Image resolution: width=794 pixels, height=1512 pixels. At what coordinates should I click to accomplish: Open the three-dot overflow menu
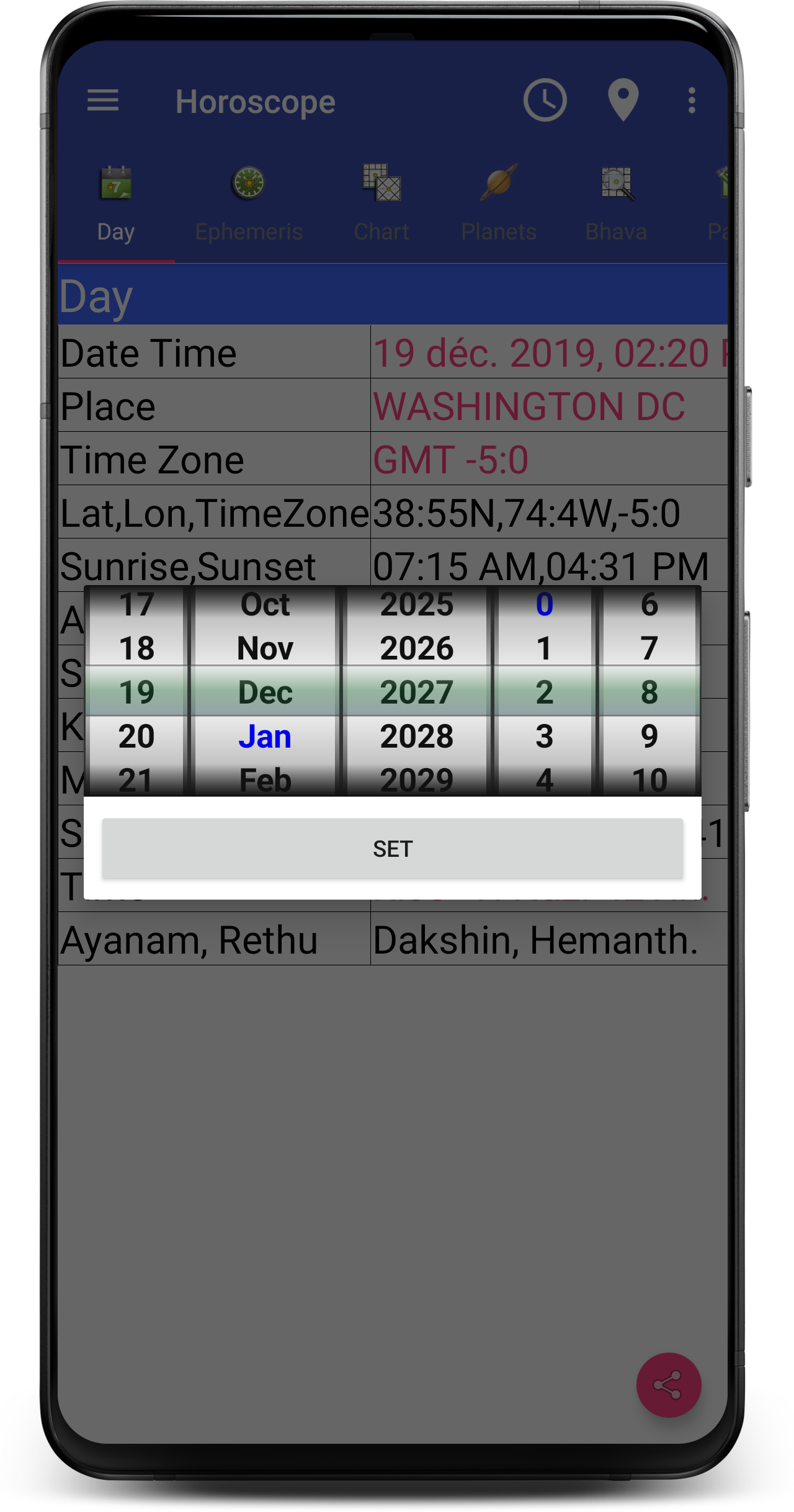pyautogui.click(x=692, y=101)
